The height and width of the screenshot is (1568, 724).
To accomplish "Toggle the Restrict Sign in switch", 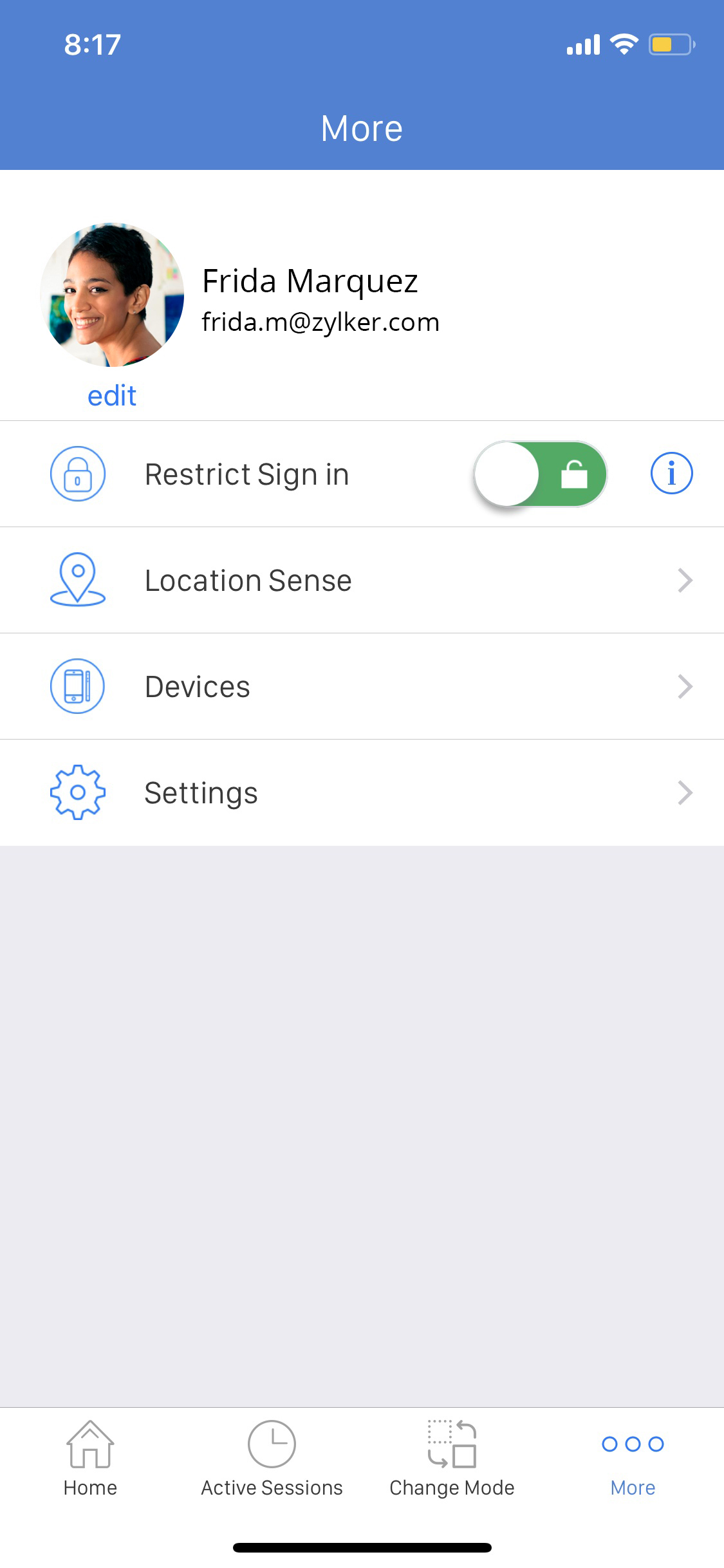I will click(540, 474).
